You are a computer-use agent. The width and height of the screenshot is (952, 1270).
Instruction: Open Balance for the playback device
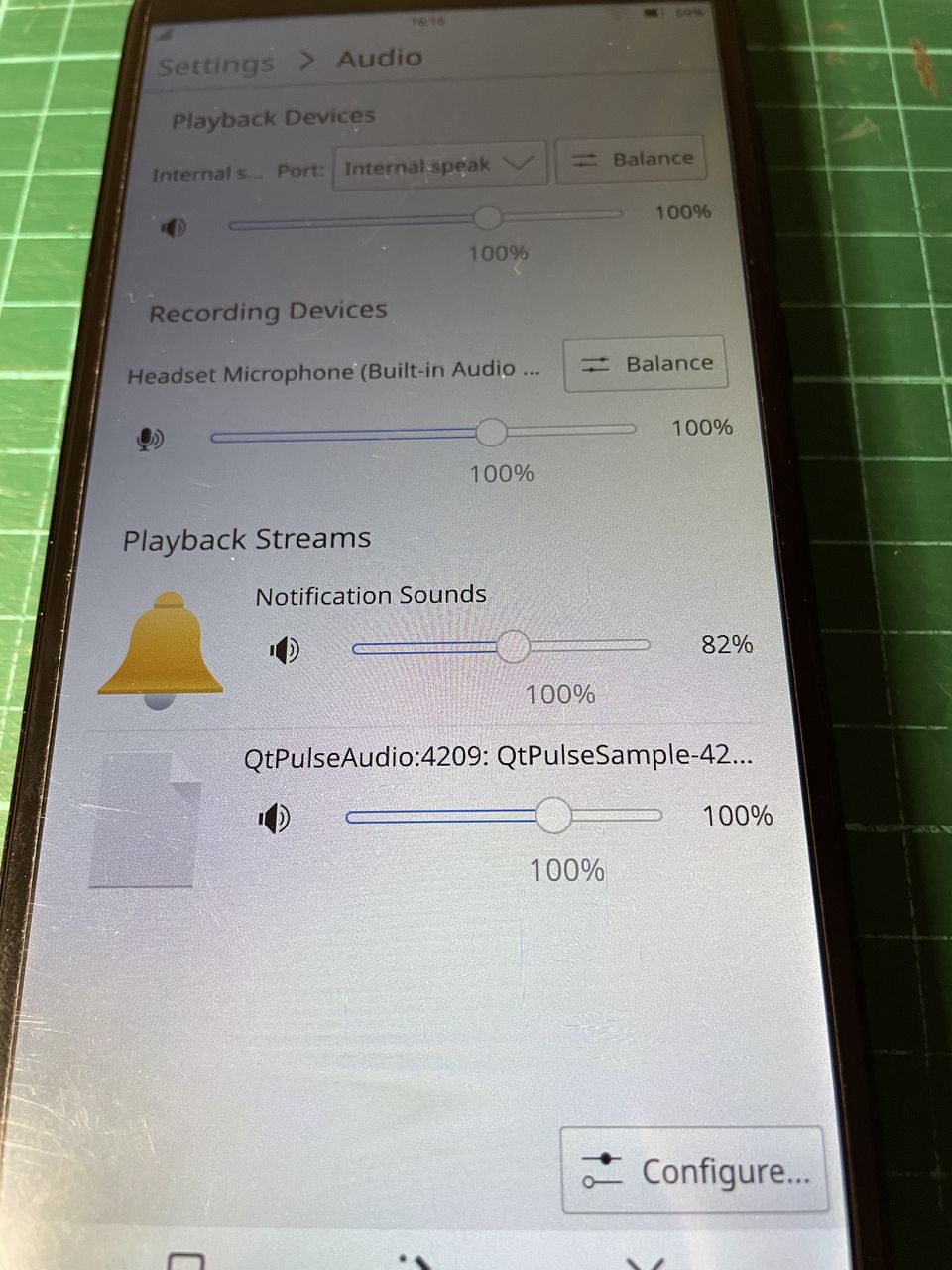click(x=631, y=160)
